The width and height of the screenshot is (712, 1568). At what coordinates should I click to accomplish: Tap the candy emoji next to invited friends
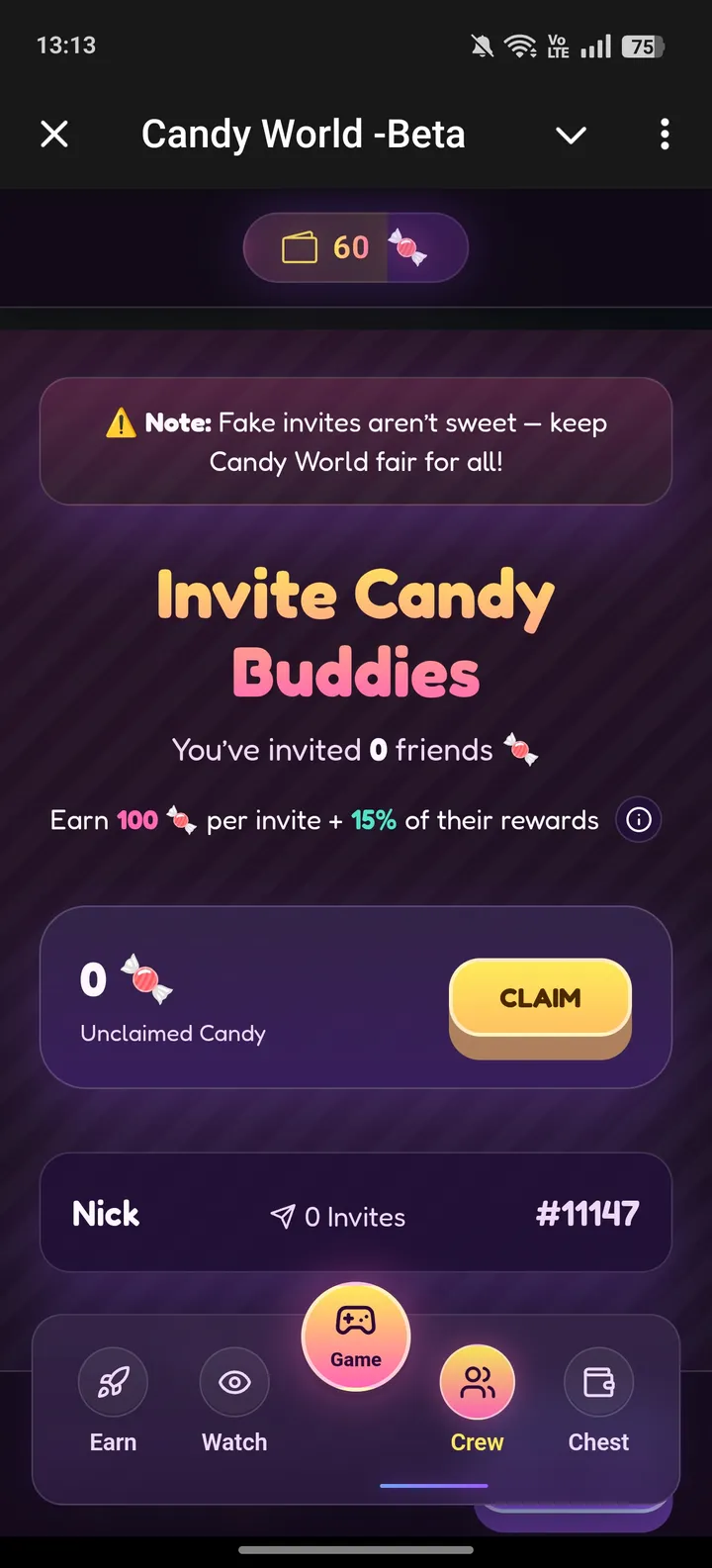pyautogui.click(x=518, y=749)
